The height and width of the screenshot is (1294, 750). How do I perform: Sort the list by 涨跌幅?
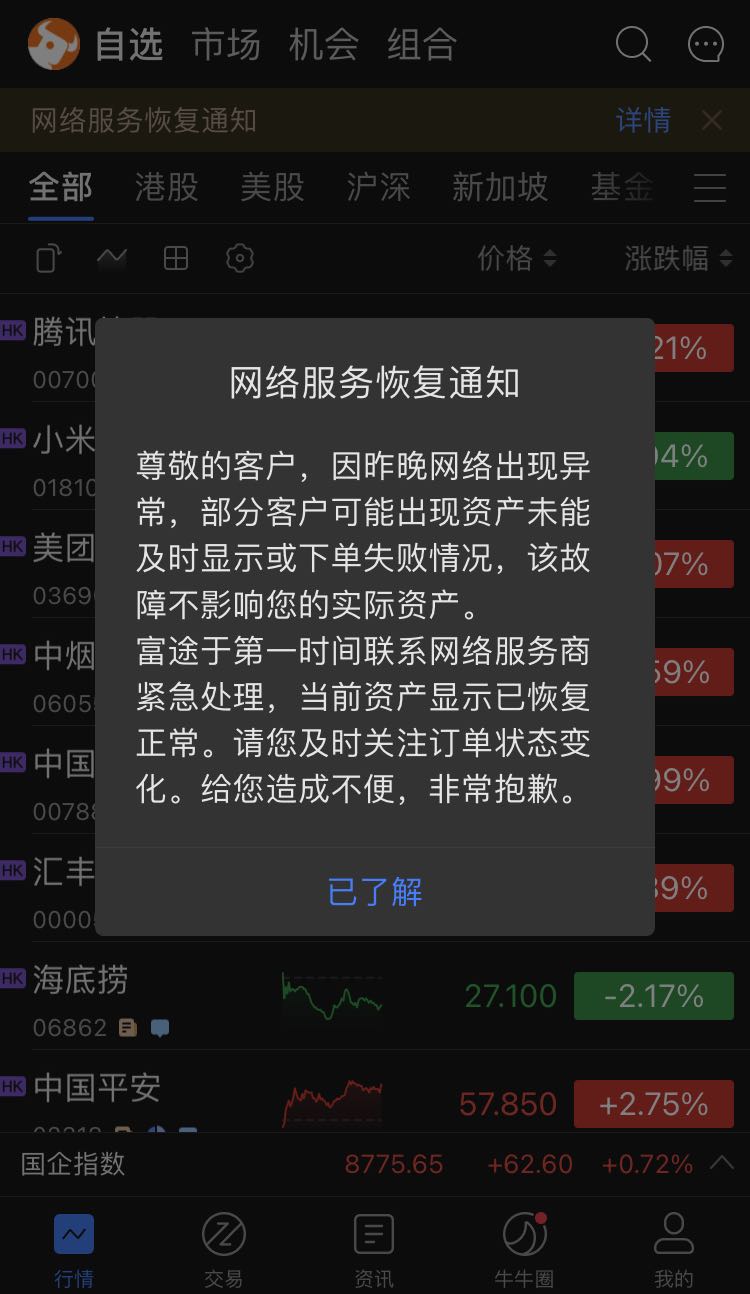click(679, 259)
